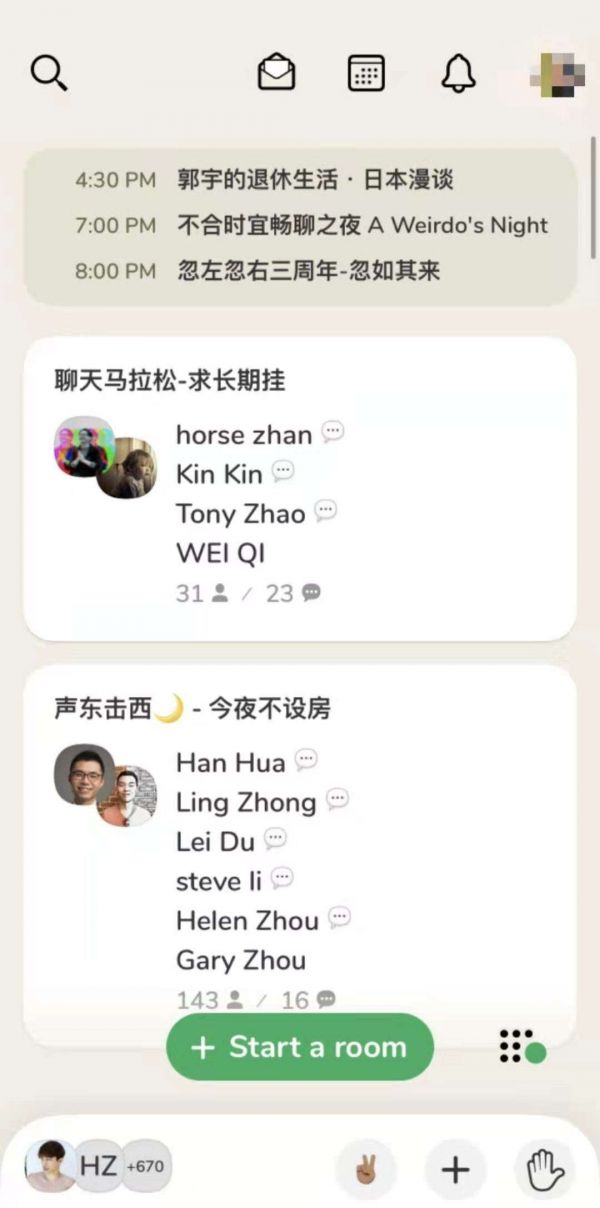
Task: Tap the plus button to add people
Action: 455,1169
